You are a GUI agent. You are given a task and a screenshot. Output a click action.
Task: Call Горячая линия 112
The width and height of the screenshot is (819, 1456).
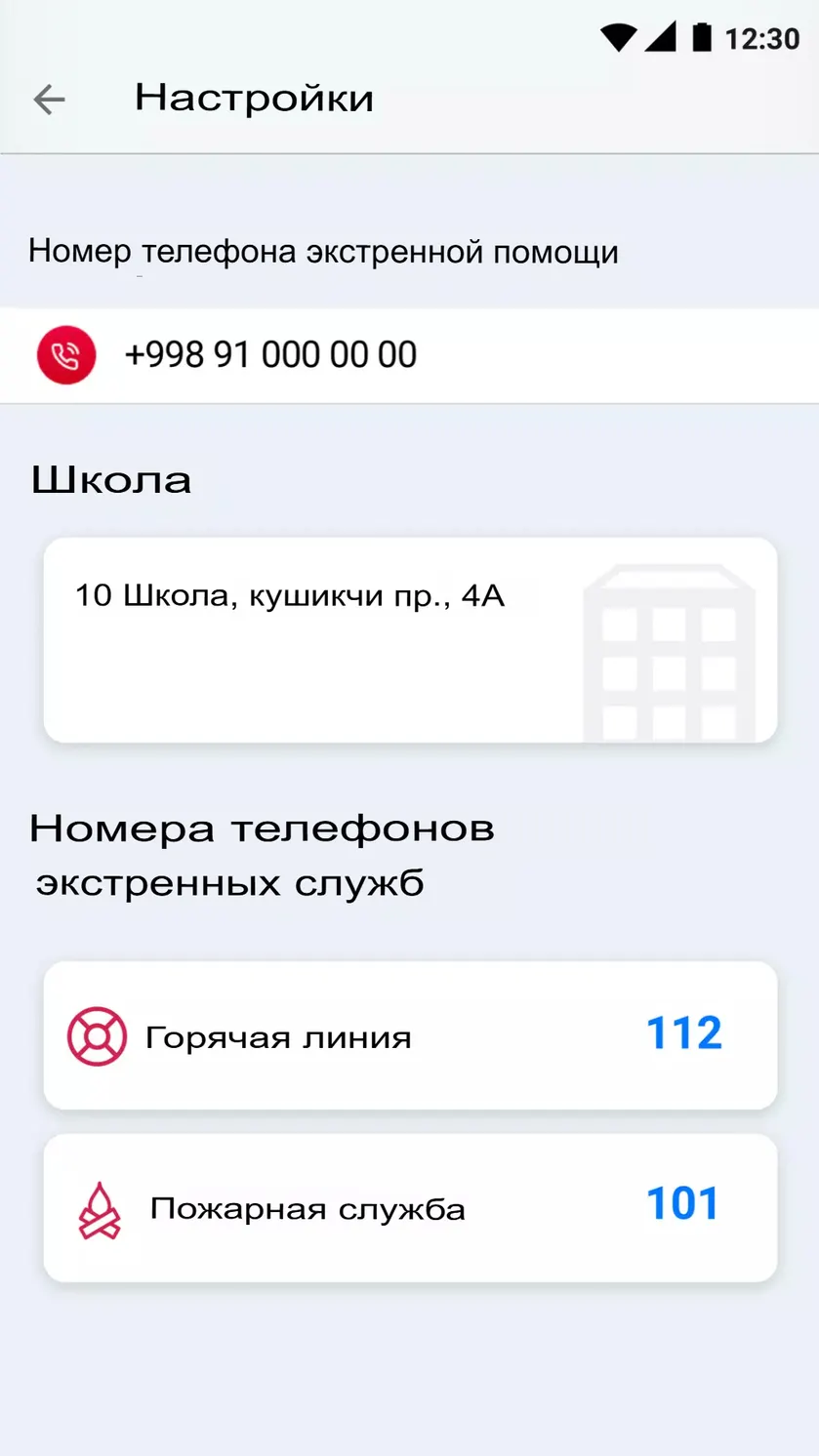tap(410, 1035)
